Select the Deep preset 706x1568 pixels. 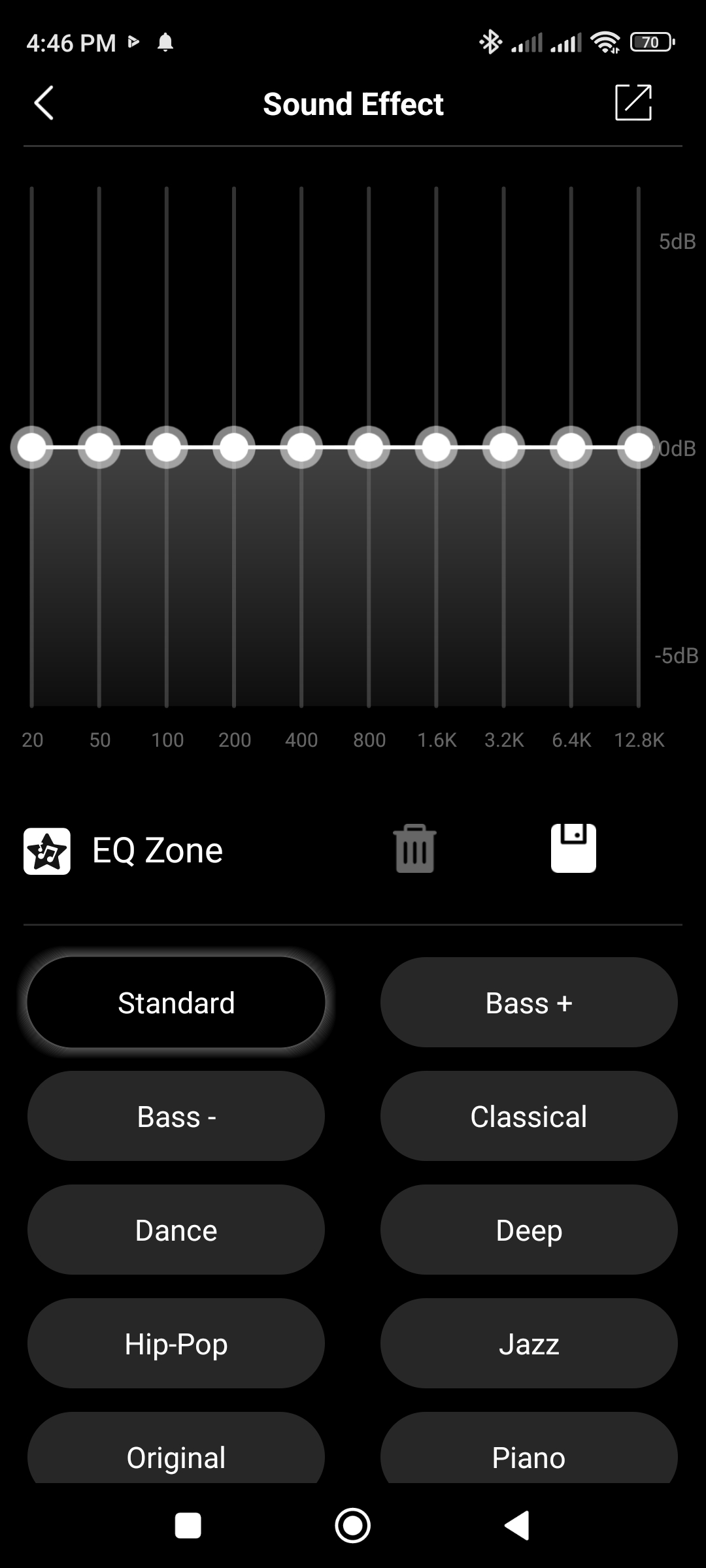(x=529, y=1230)
